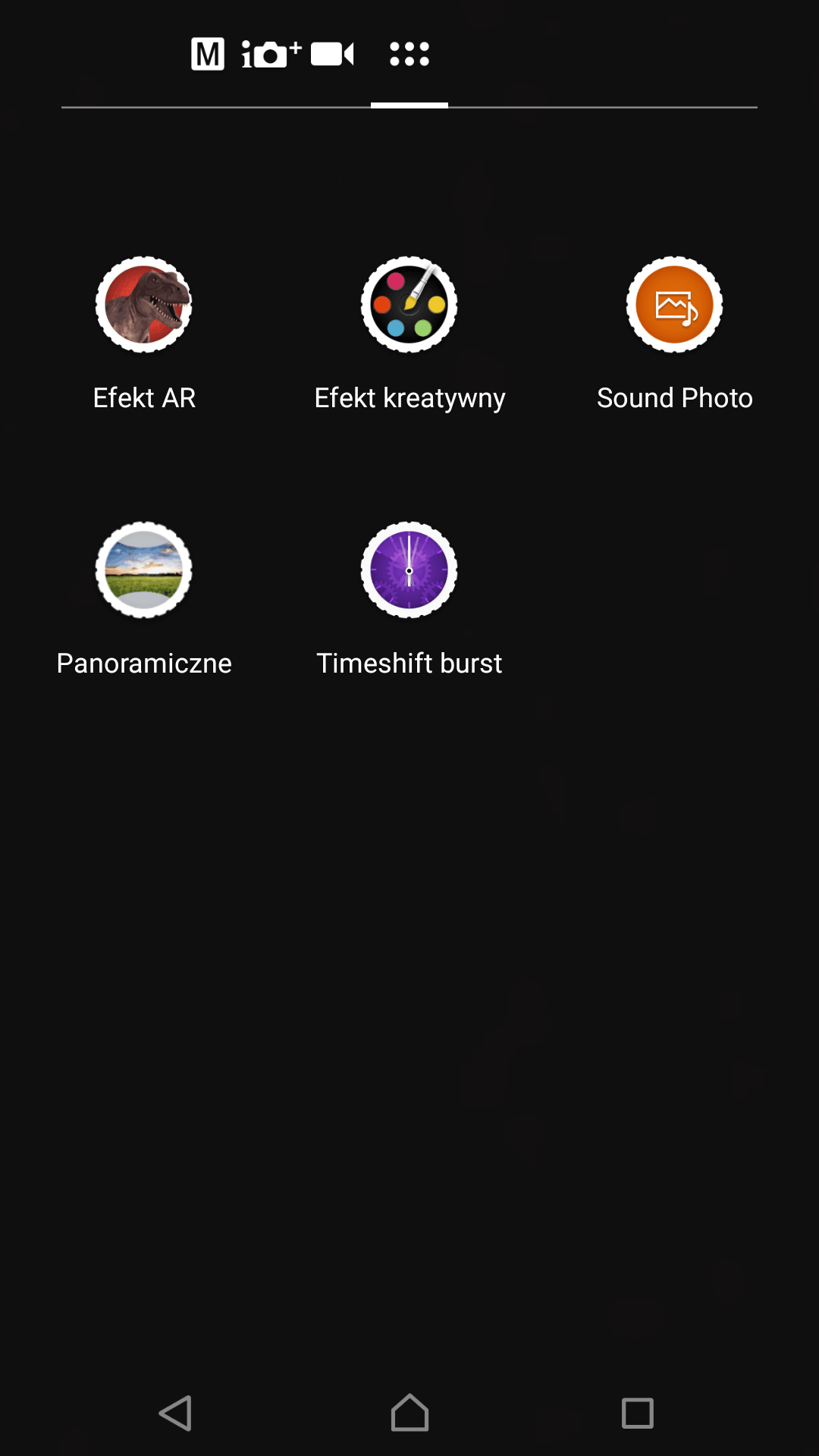Switch to video camera tab
The image size is (819, 1456).
click(332, 54)
